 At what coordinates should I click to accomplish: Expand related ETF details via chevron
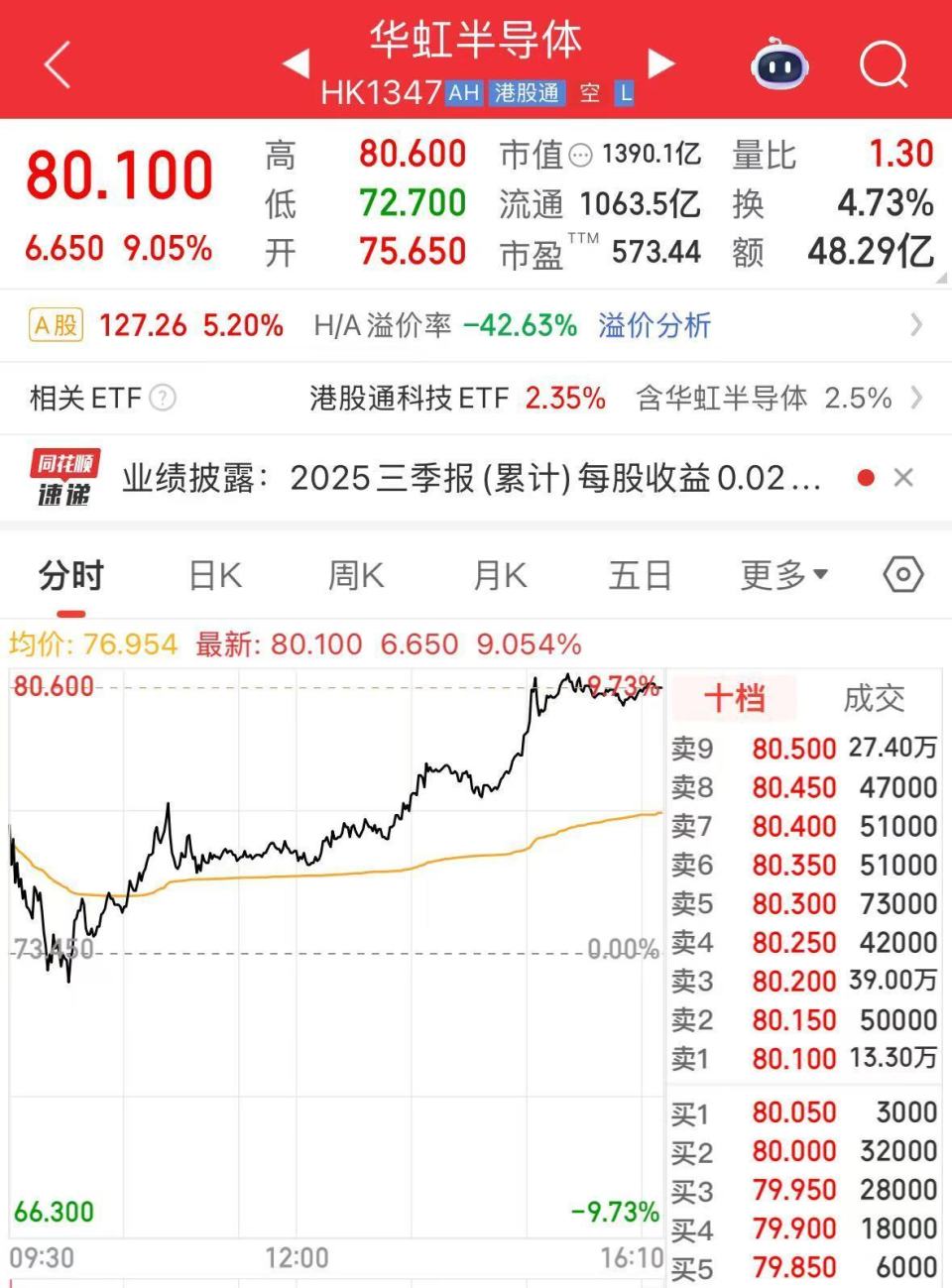pyautogui.click(x=917, y=398)
